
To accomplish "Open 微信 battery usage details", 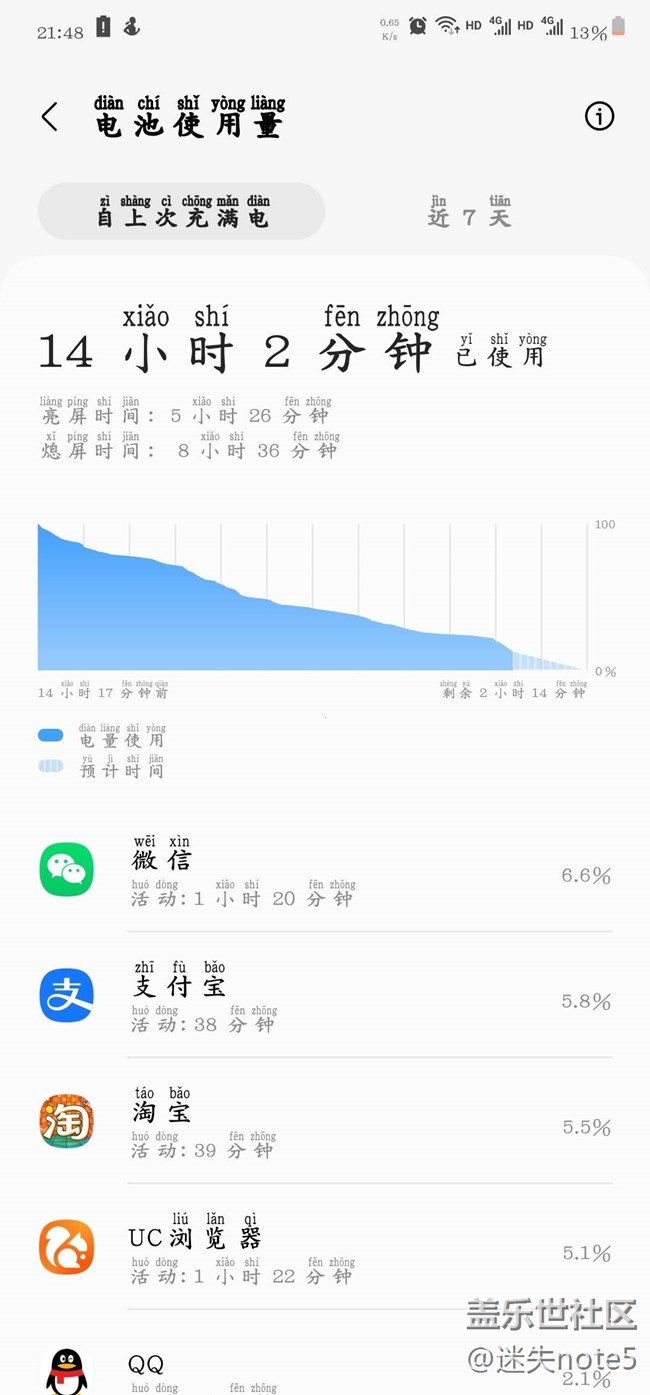I will pyautogui.click(x=325, y=869).
